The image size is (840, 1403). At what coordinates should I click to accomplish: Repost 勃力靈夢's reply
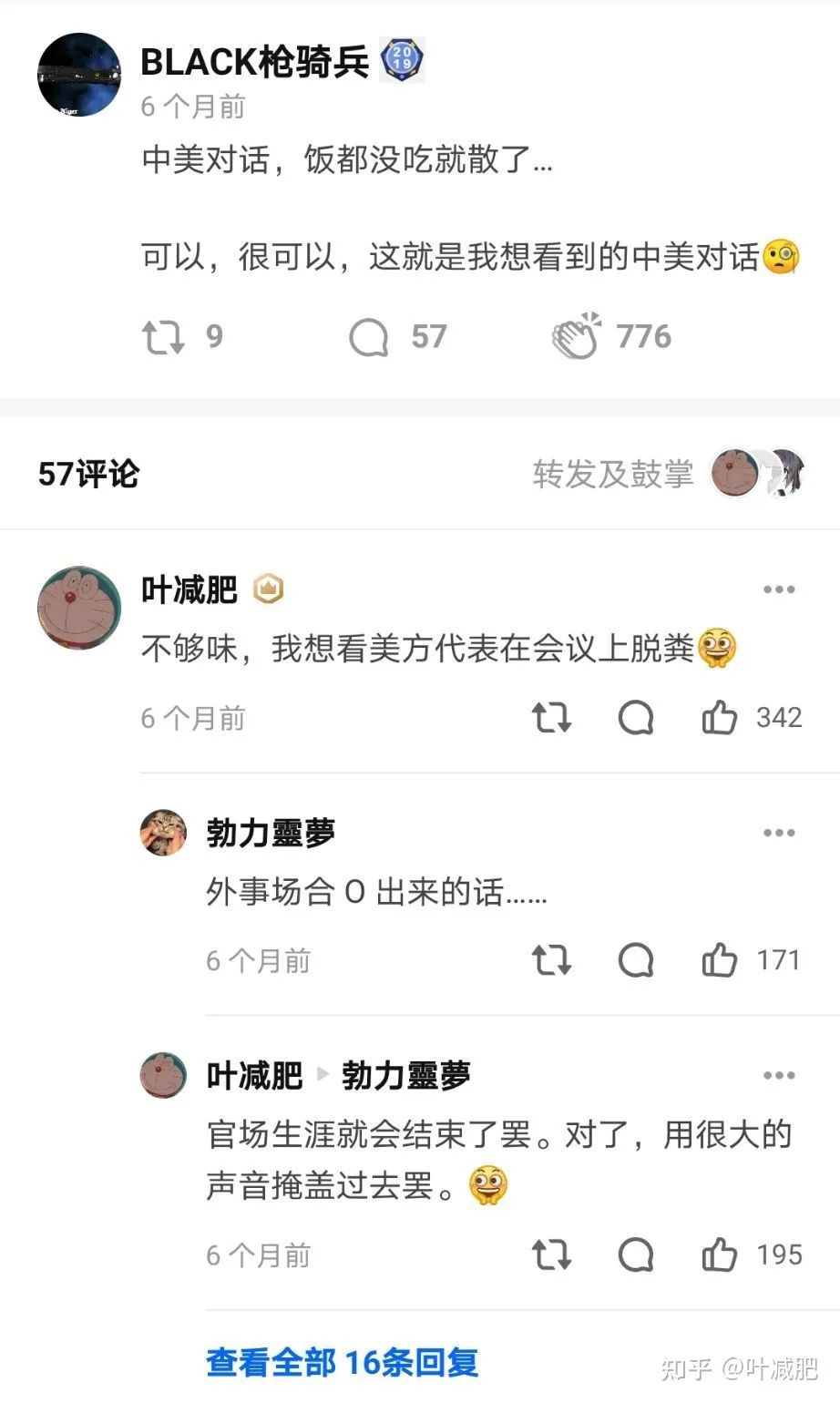point(551,960)
